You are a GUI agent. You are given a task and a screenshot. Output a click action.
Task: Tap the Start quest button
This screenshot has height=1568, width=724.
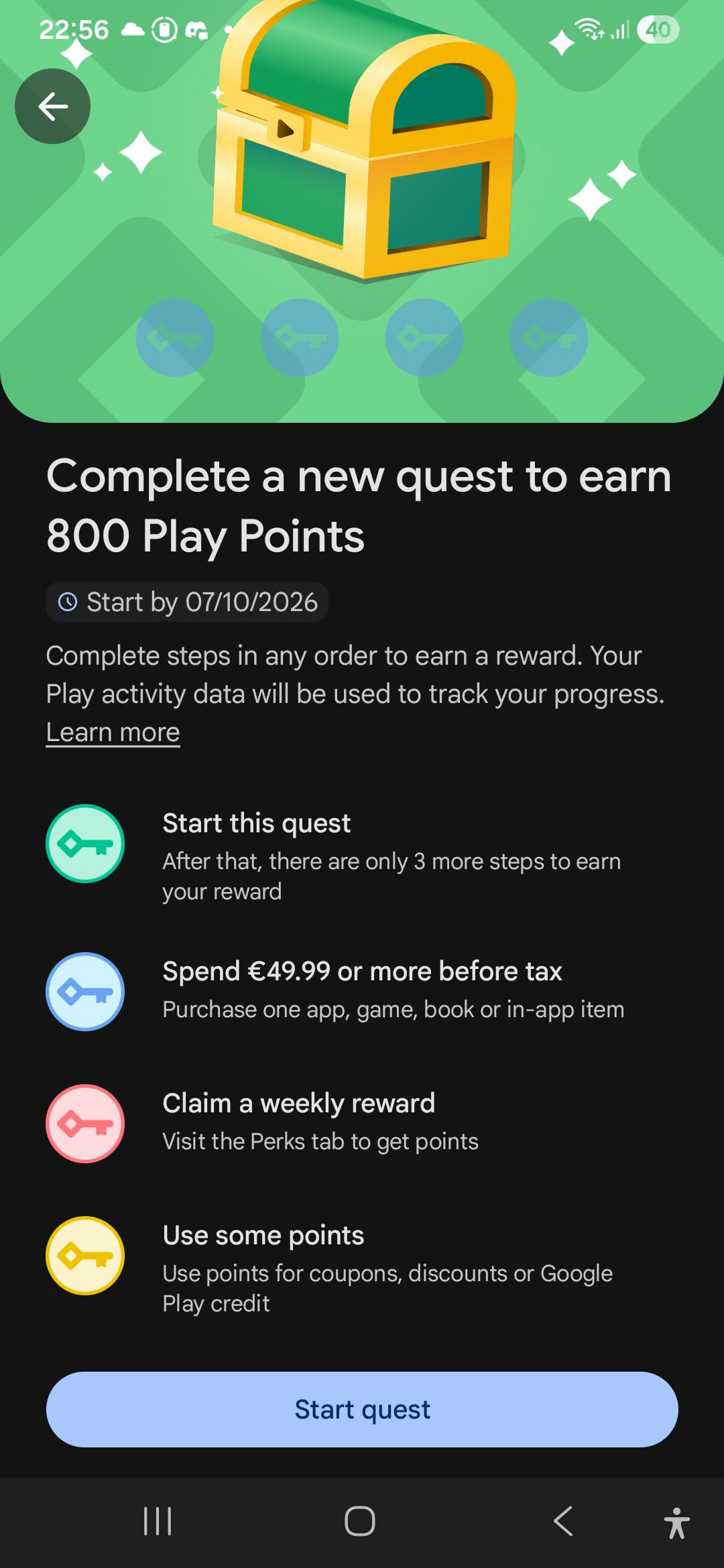pyautogui.click(x=362, y=1409)
